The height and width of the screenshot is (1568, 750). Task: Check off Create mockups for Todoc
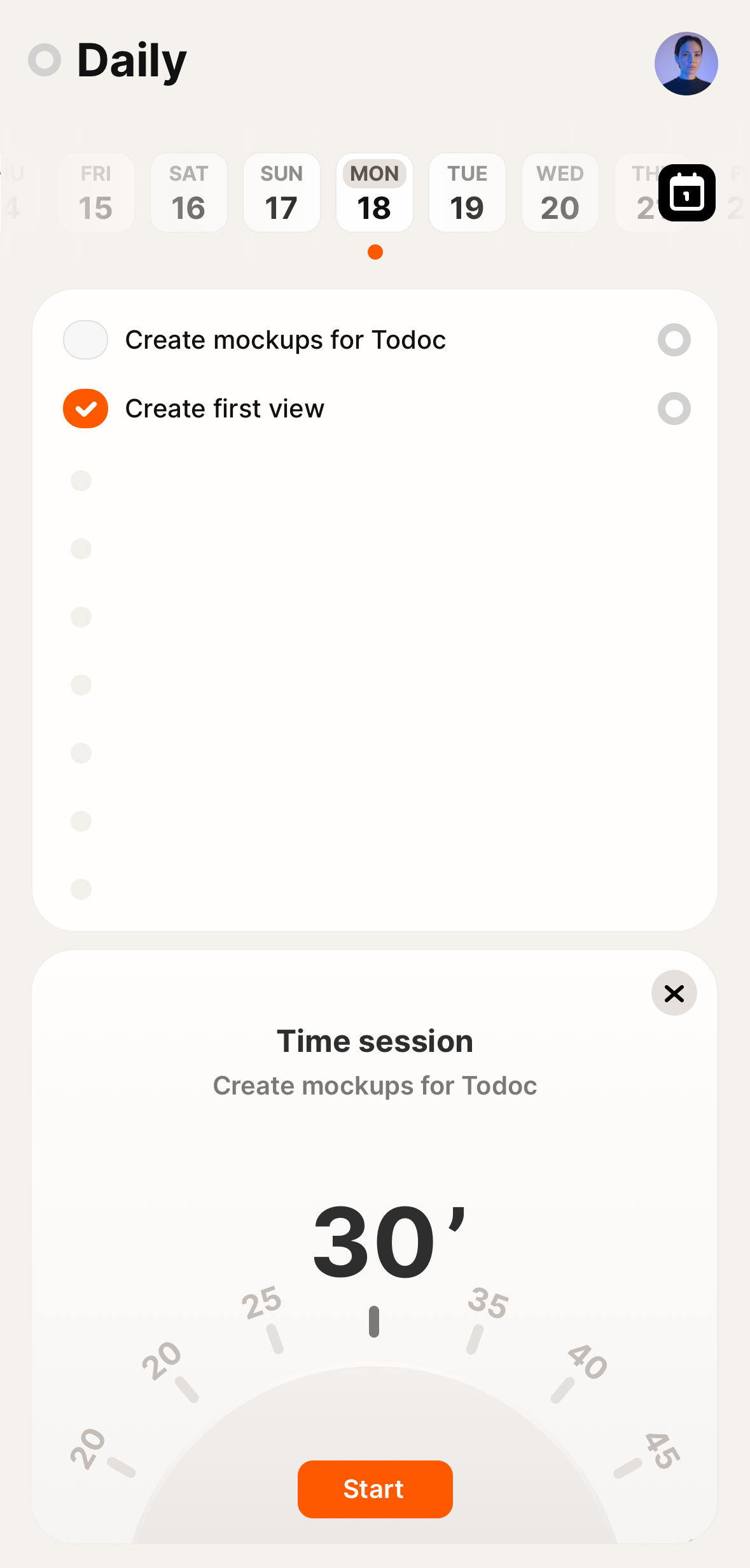tap(85, 340)
